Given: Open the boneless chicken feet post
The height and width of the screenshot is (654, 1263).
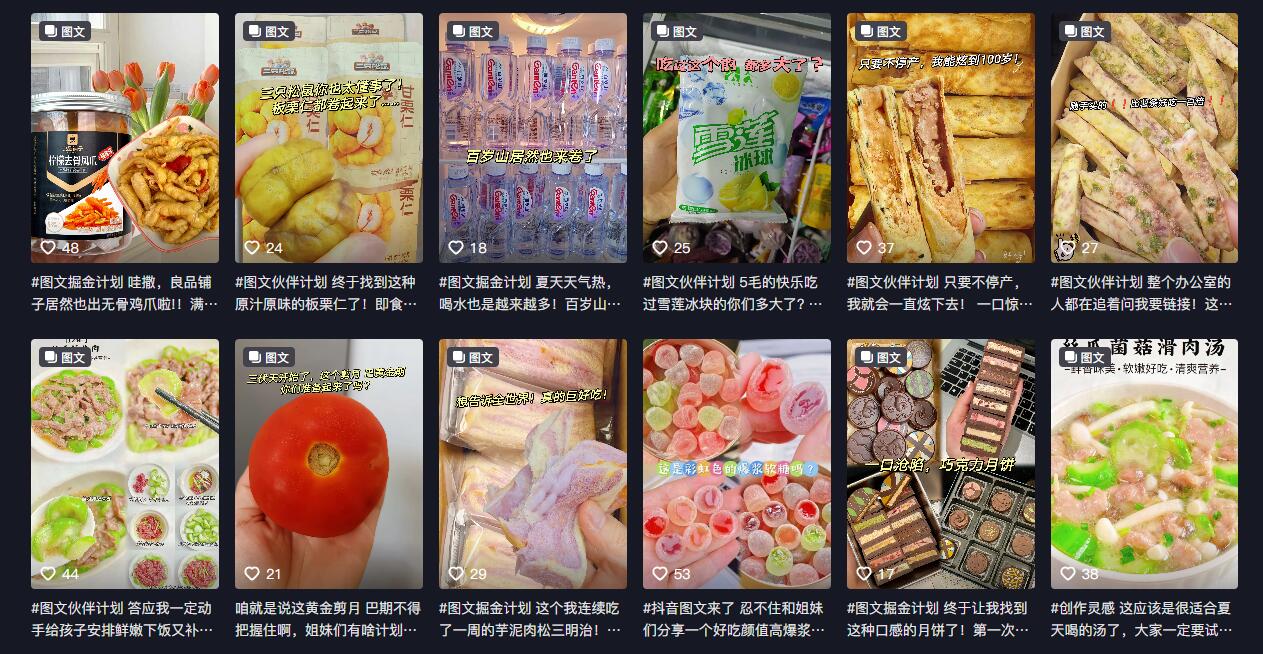Looking at the screenshot, I should click(x=125, y=137).
